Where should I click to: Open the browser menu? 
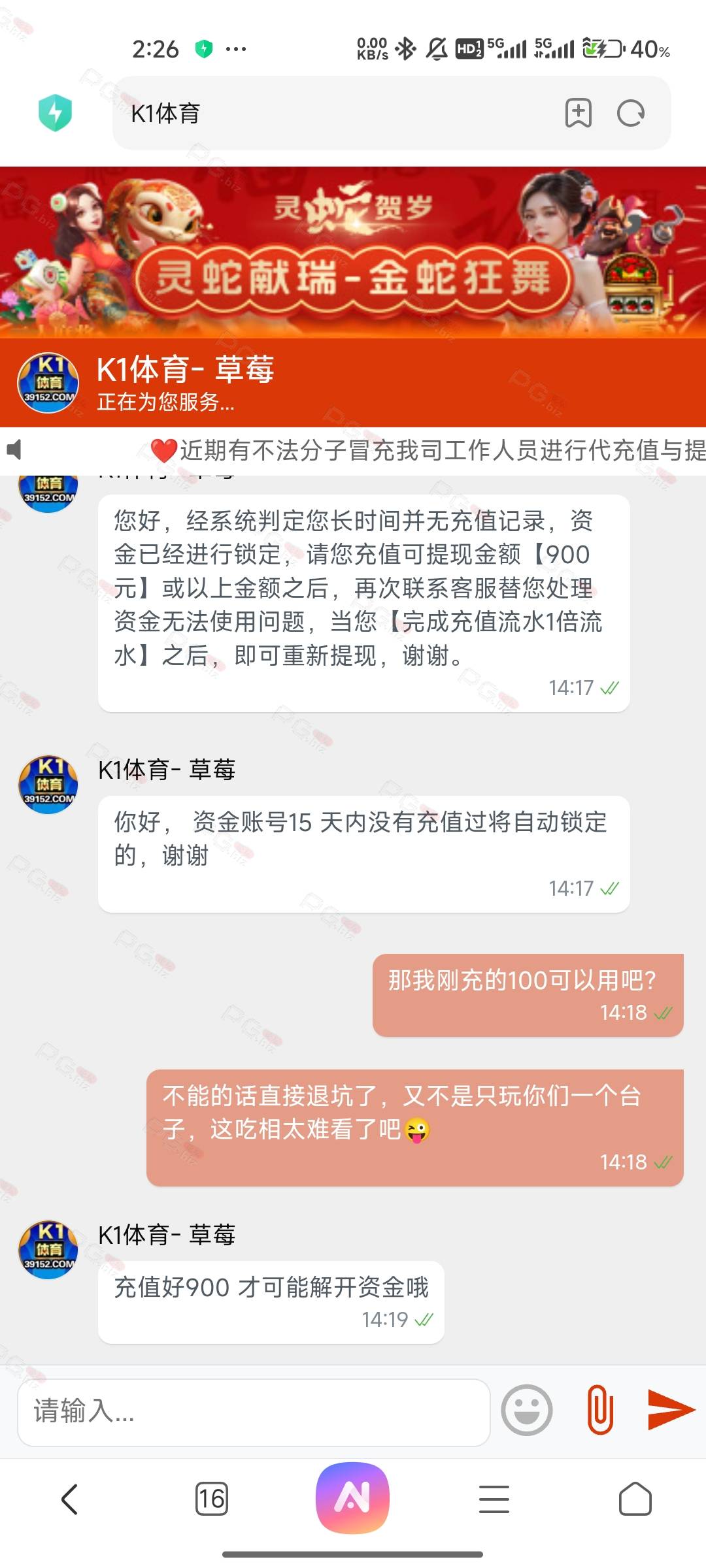[x=494, y=1499]
